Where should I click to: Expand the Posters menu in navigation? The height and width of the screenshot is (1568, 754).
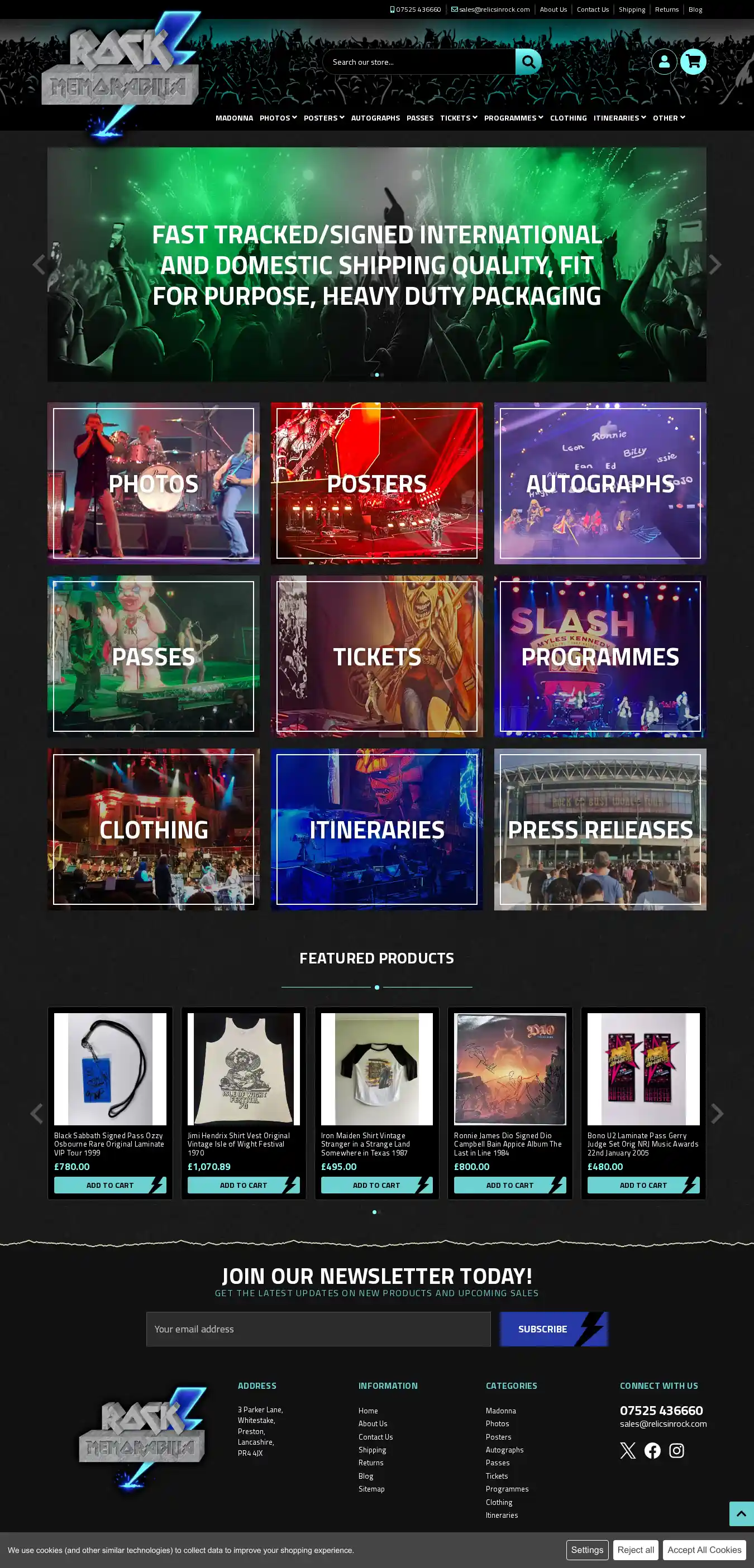(324, 118)
